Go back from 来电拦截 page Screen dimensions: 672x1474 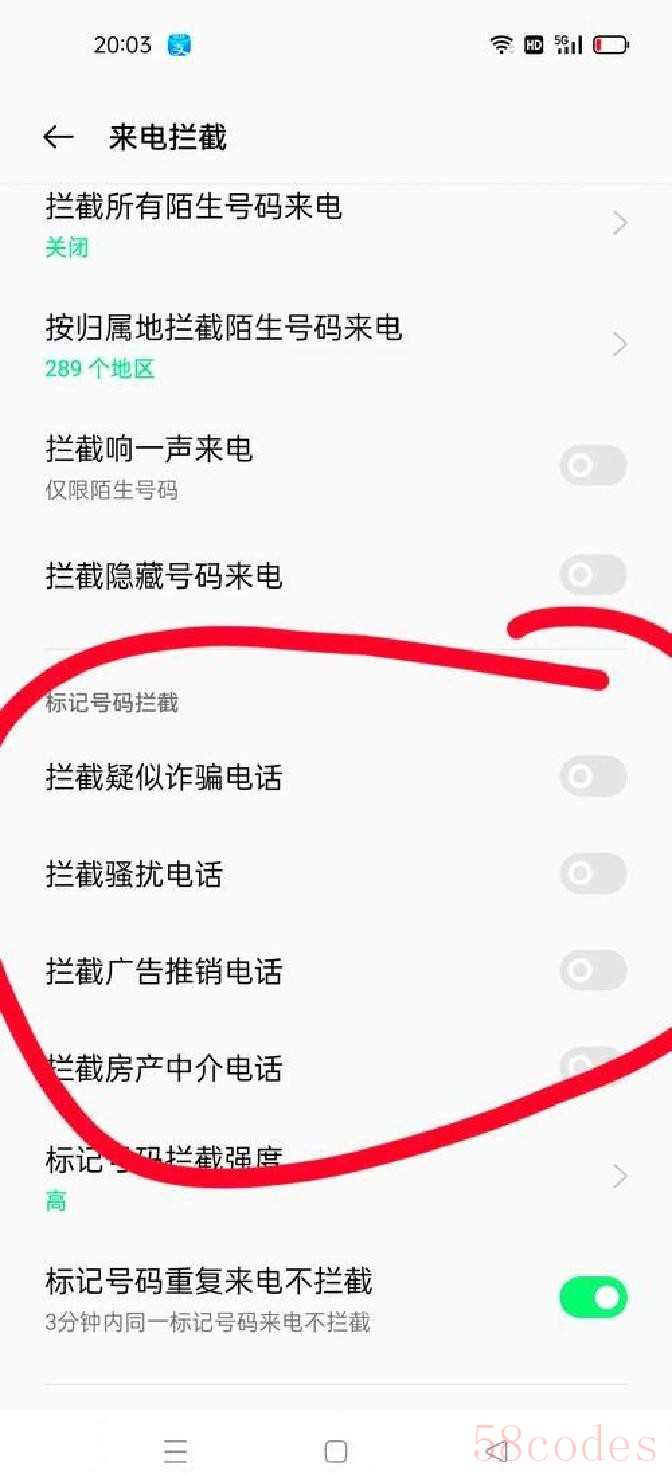[59, 137]
